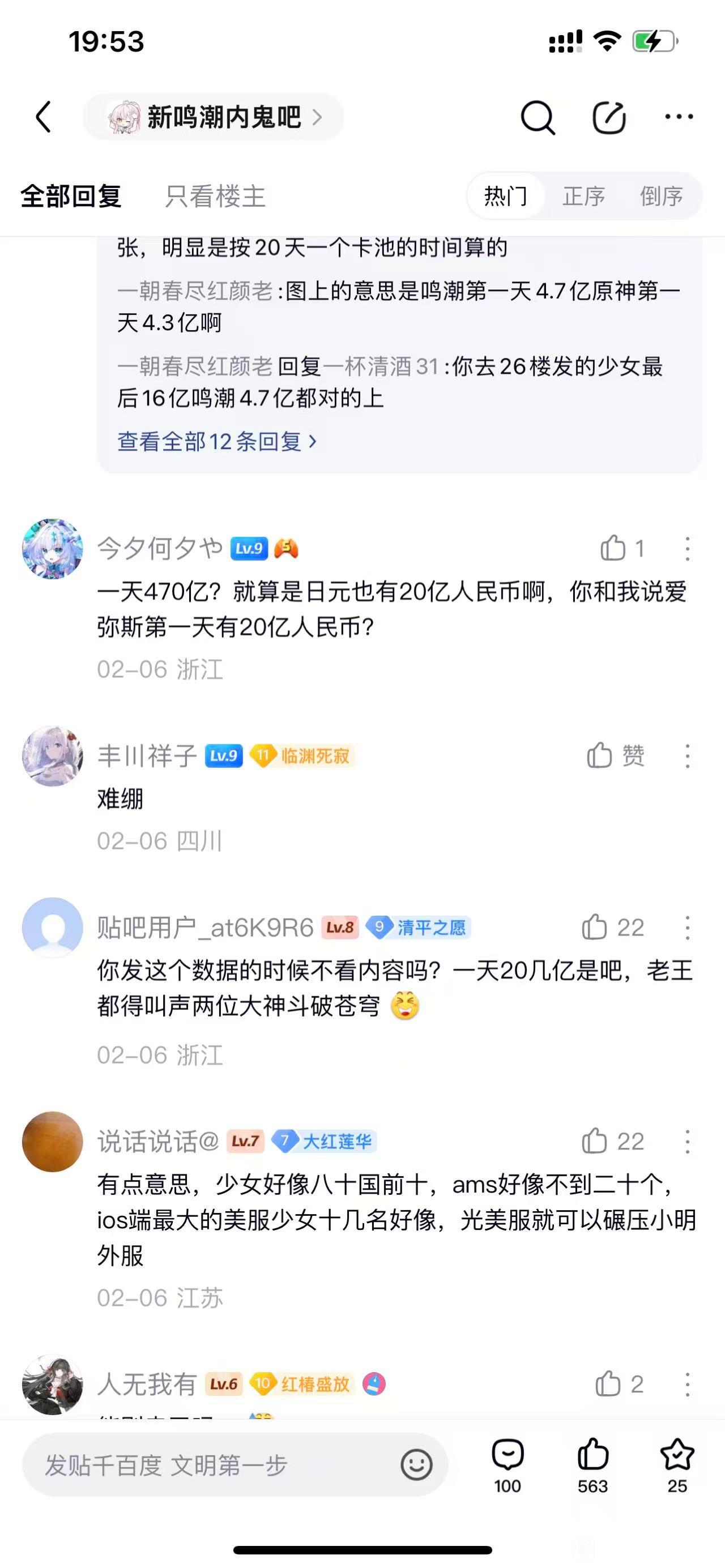
Task: Switch to 全部回复 tab
Action: [71, 196]
